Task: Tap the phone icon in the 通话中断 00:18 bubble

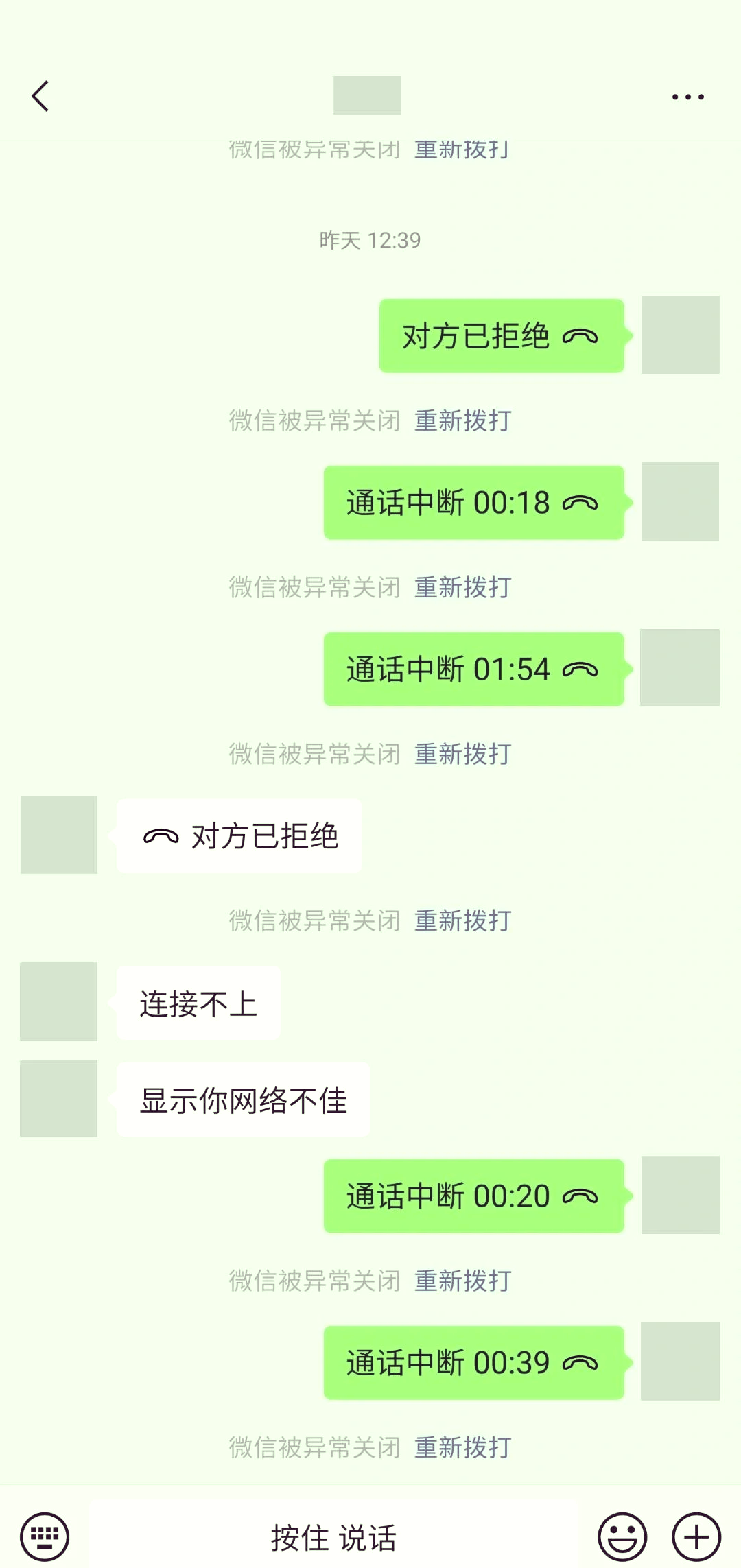Action: point(582,503)
